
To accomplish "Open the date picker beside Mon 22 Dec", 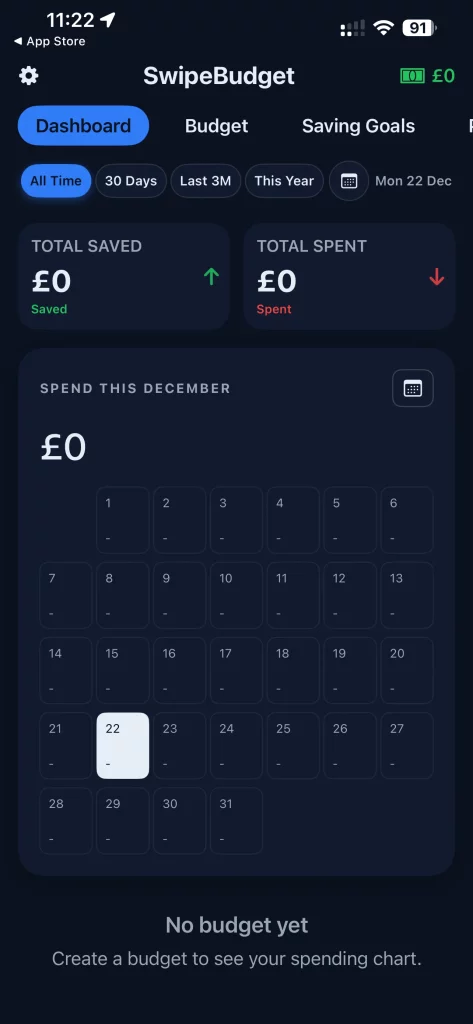I will point(349,181).
